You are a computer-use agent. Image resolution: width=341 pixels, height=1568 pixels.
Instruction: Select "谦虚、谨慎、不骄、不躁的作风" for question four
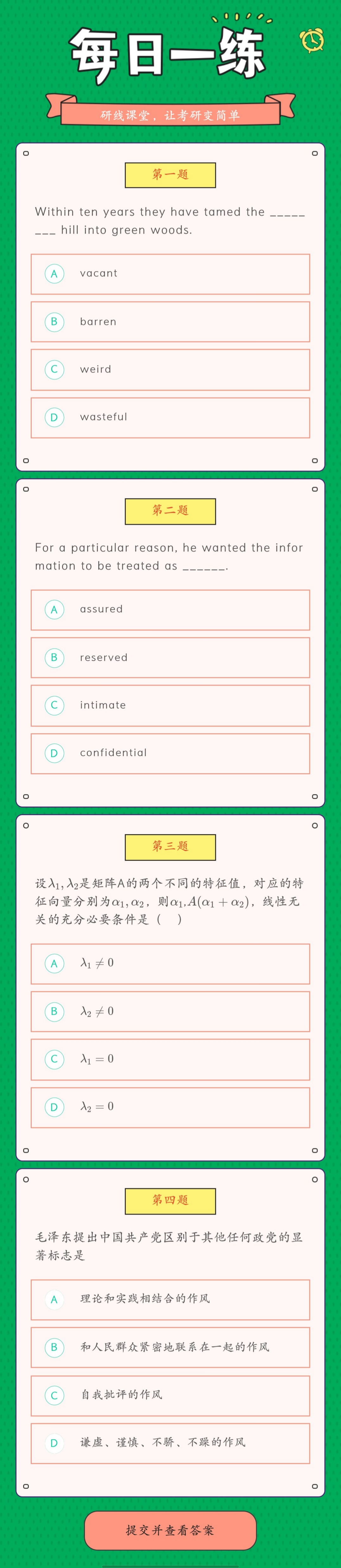170,1443
